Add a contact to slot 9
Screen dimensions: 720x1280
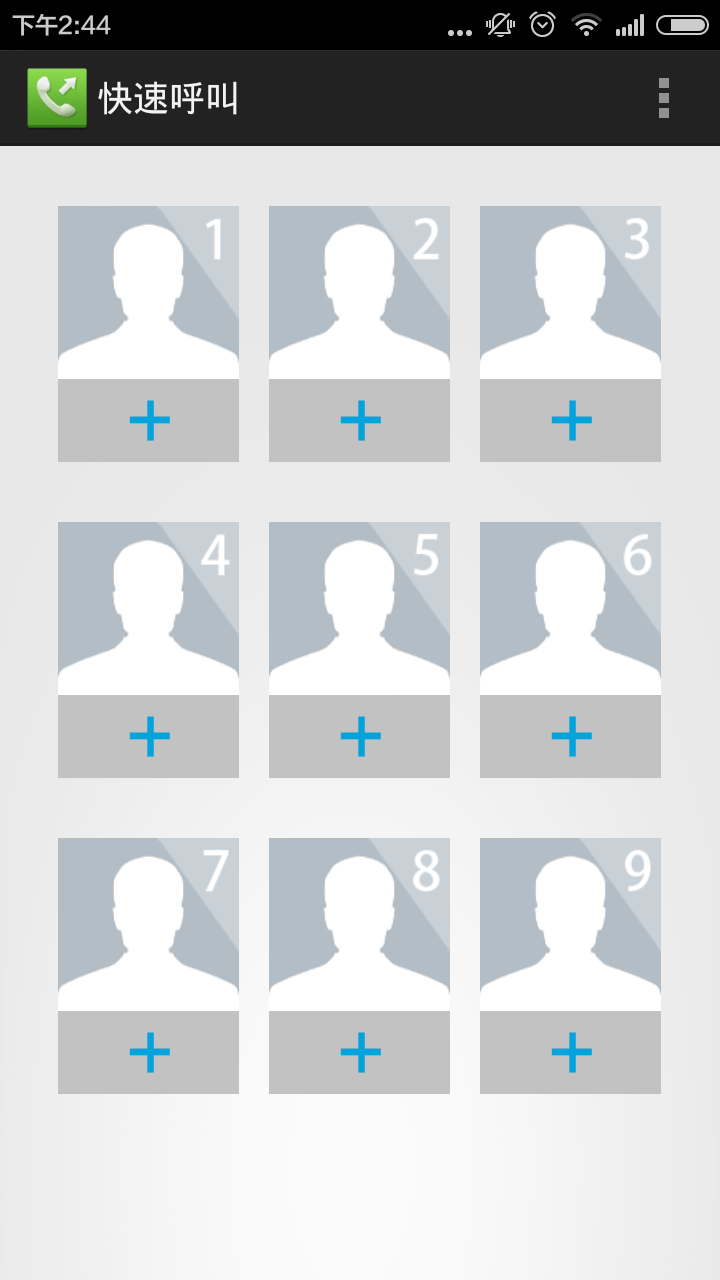[570, 966]
